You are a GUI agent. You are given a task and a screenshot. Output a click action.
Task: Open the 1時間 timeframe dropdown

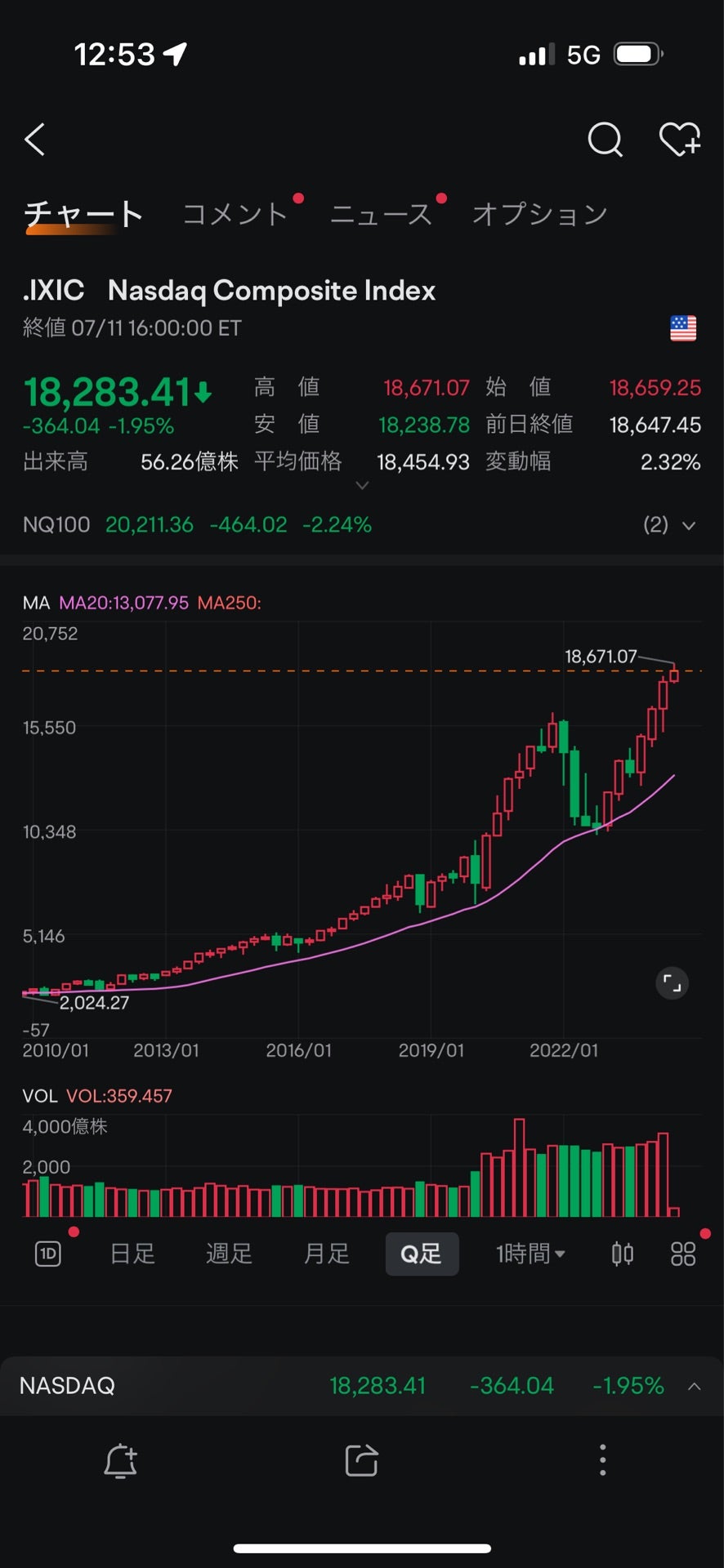[530, 1254]
